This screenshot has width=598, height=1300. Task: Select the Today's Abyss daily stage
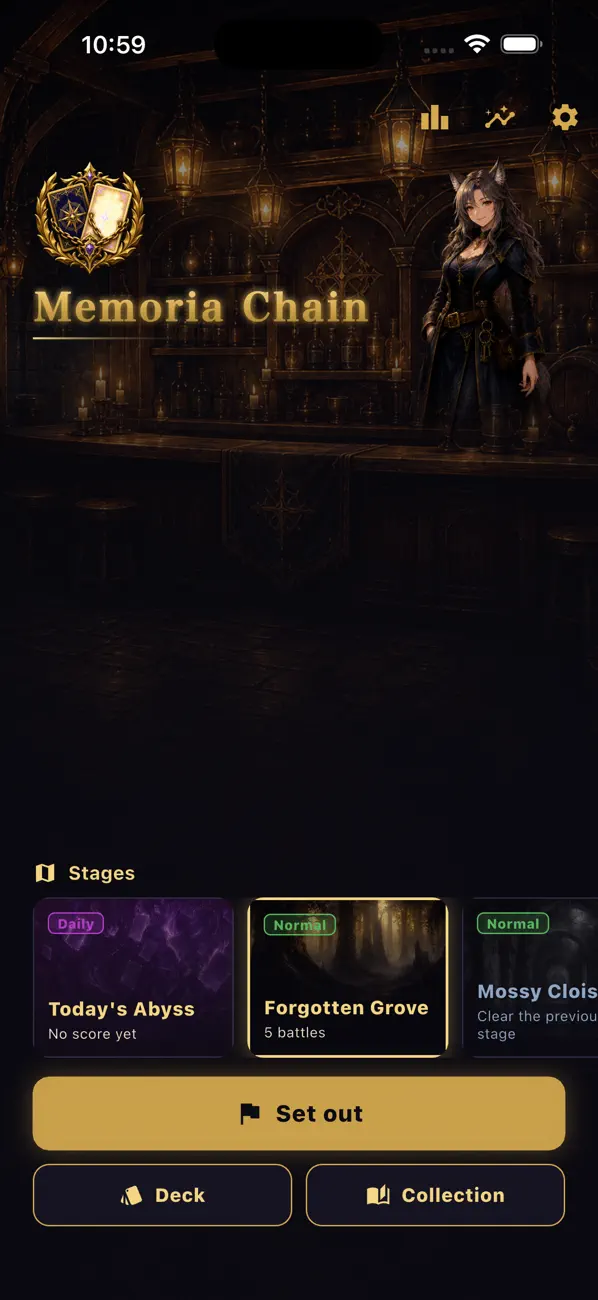[x=133, y=977]
